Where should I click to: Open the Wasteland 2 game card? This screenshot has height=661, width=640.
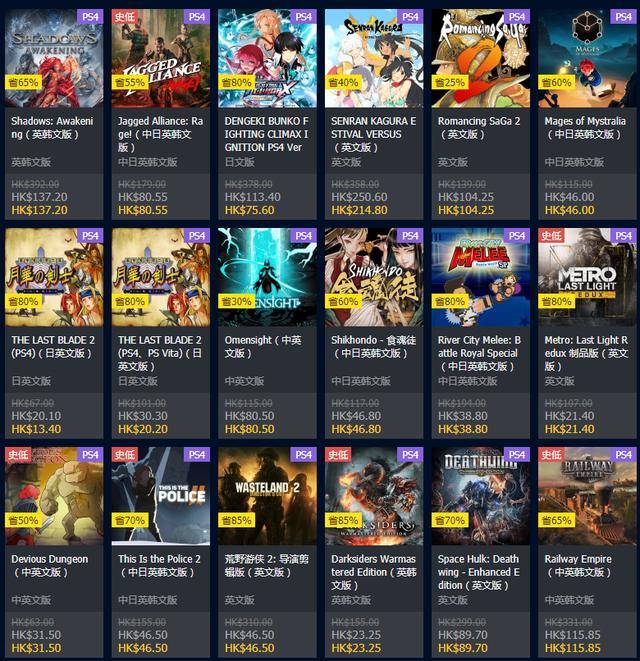pyautogui.click(x=267, y=552)
